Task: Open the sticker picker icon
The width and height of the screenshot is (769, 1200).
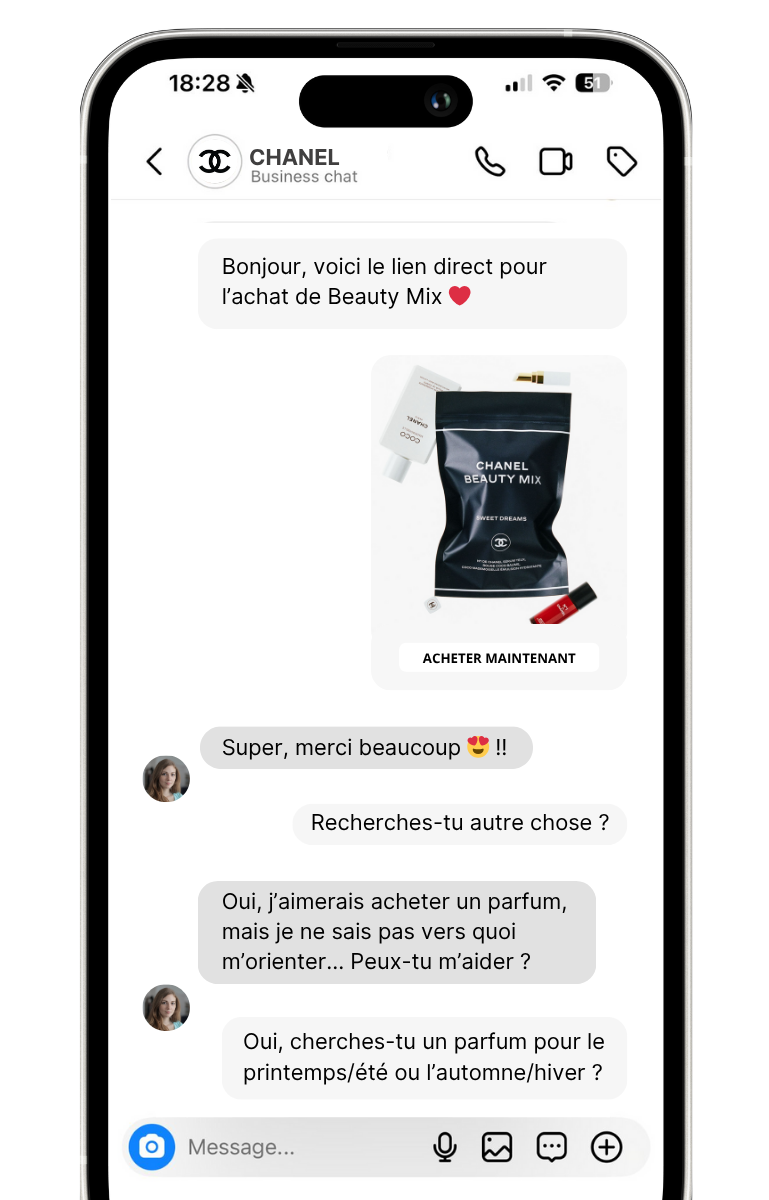Action: (552, 1147)
